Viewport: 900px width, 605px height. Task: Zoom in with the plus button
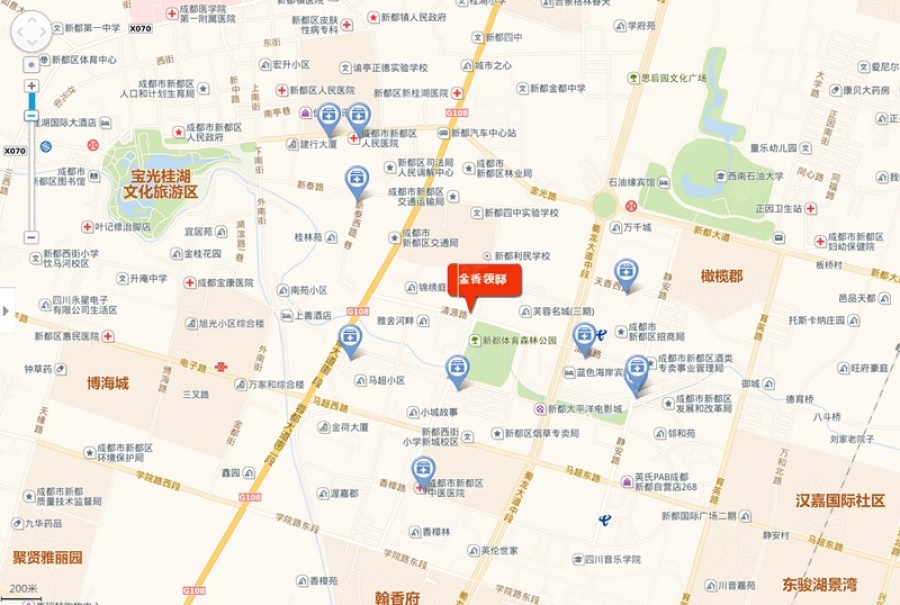[x=32, y=87]
